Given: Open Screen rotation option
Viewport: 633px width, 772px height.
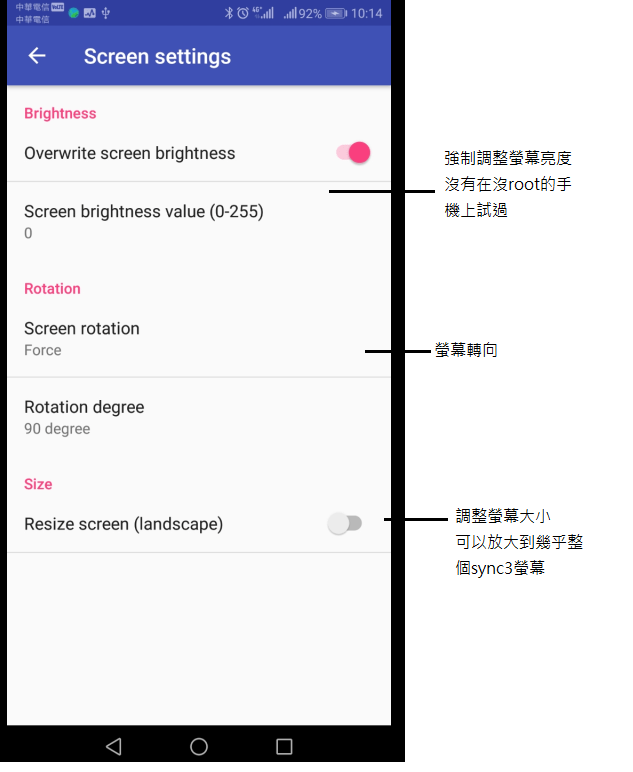Looking at the screenshot, I should click(199, 339).
